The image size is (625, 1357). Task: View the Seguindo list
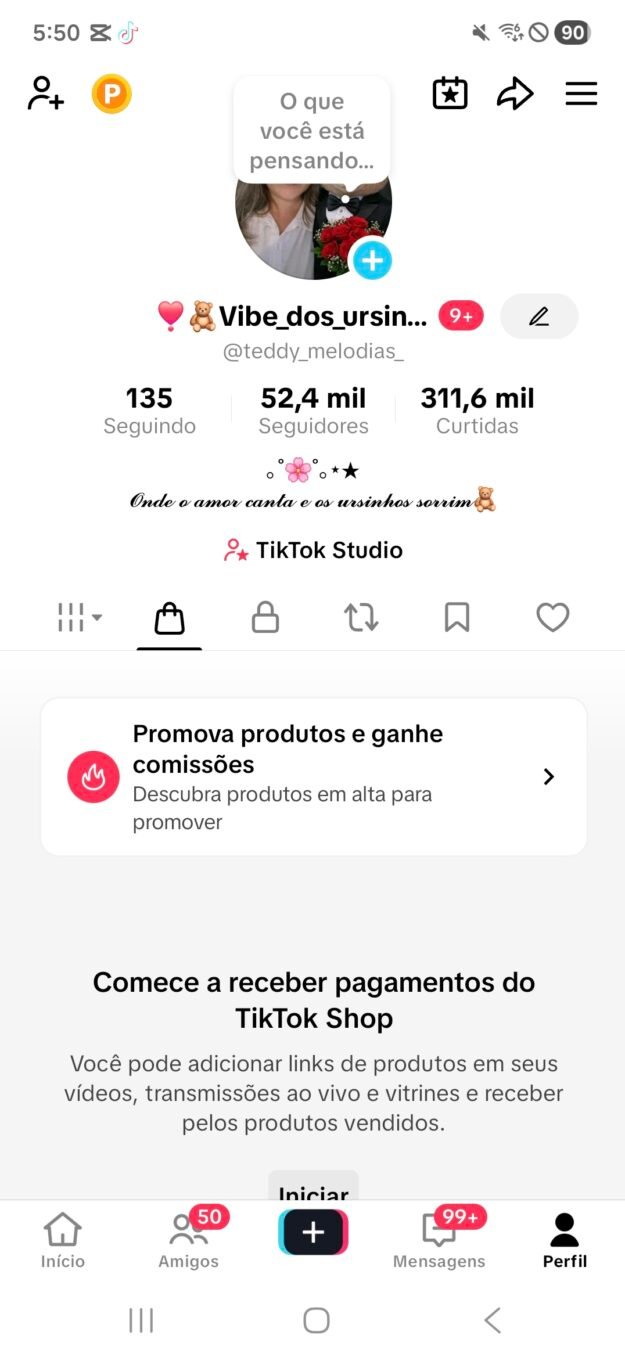coord(149,411)
